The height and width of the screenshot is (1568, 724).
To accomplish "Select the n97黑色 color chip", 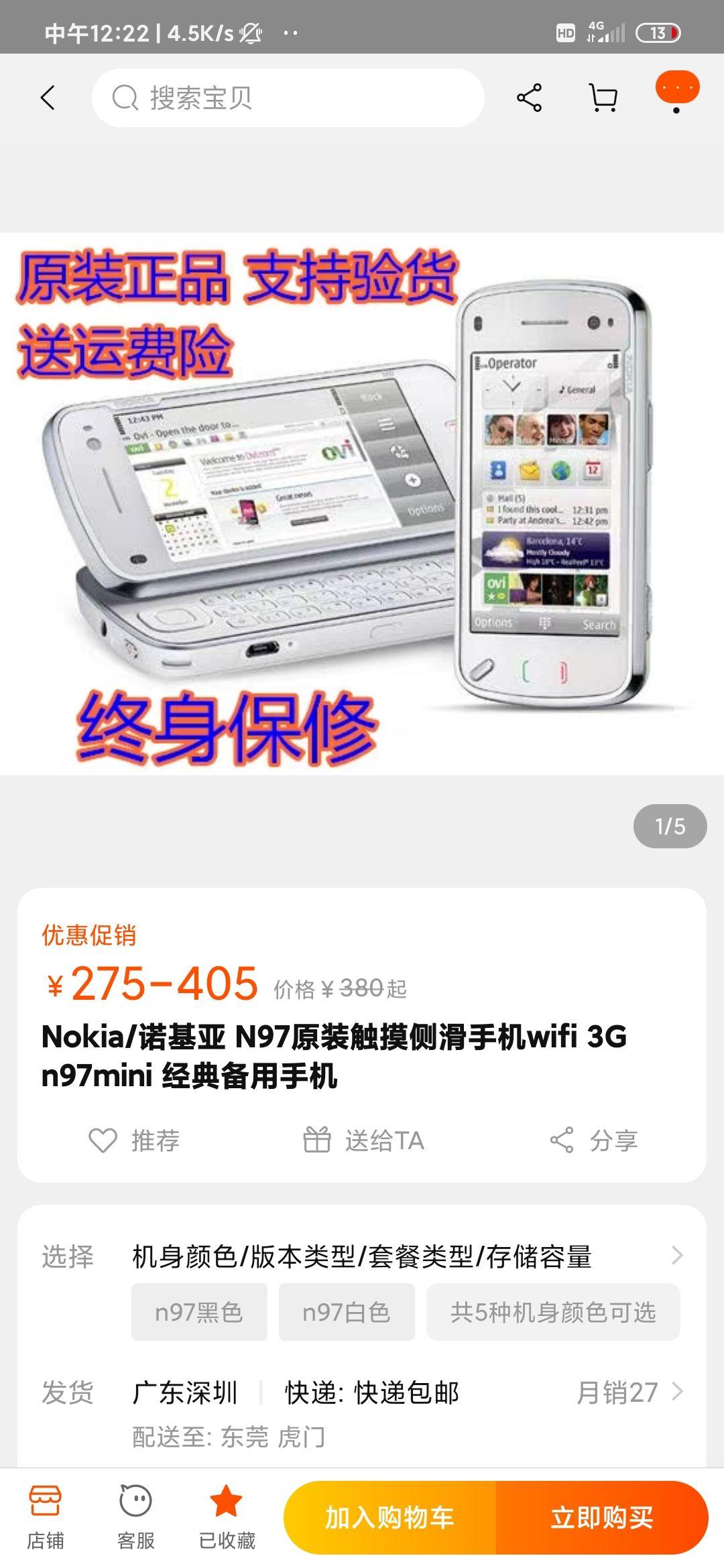I will pos(199,1312).
